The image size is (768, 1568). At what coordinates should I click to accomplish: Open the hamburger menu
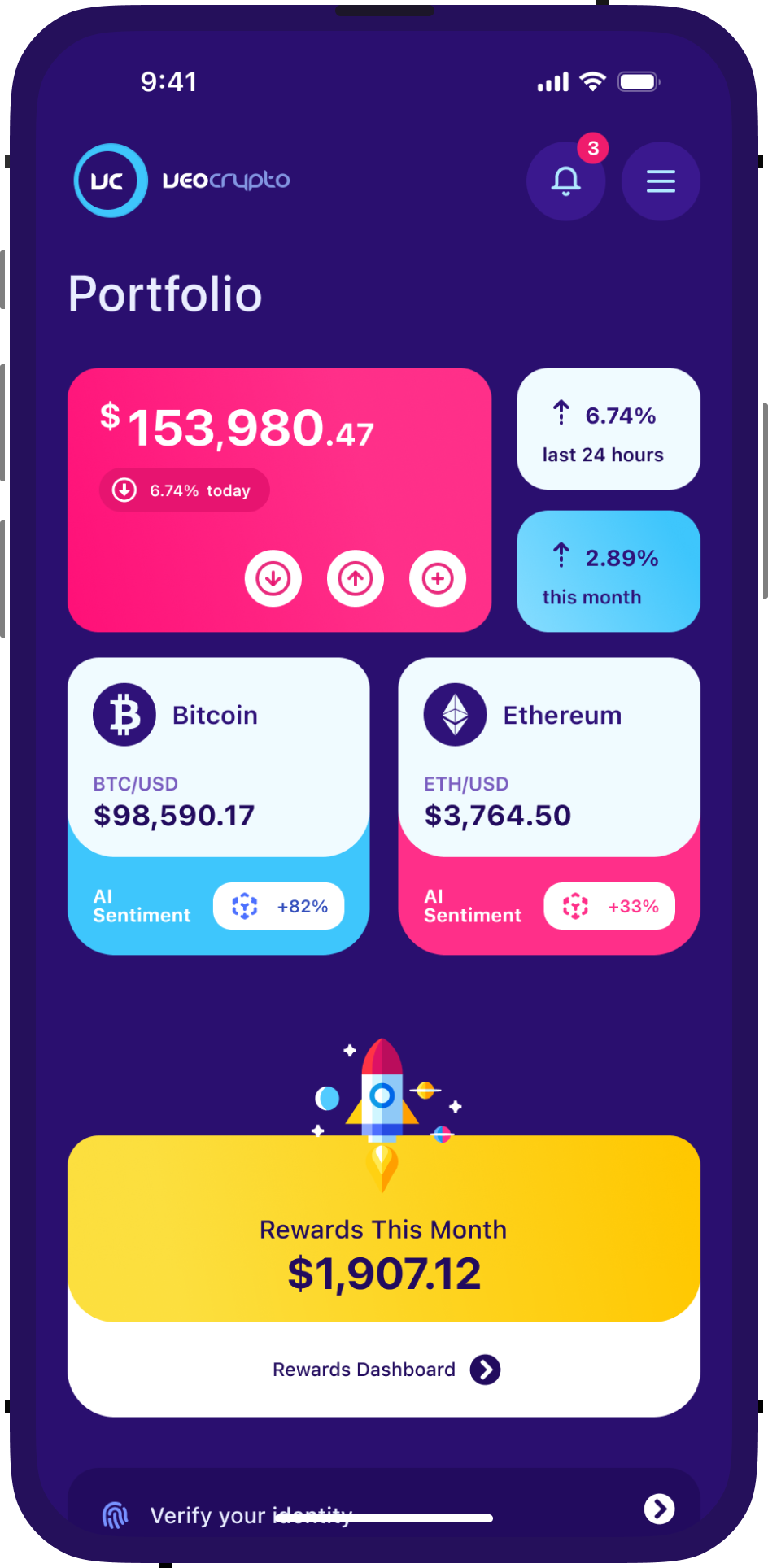[661, 181]
